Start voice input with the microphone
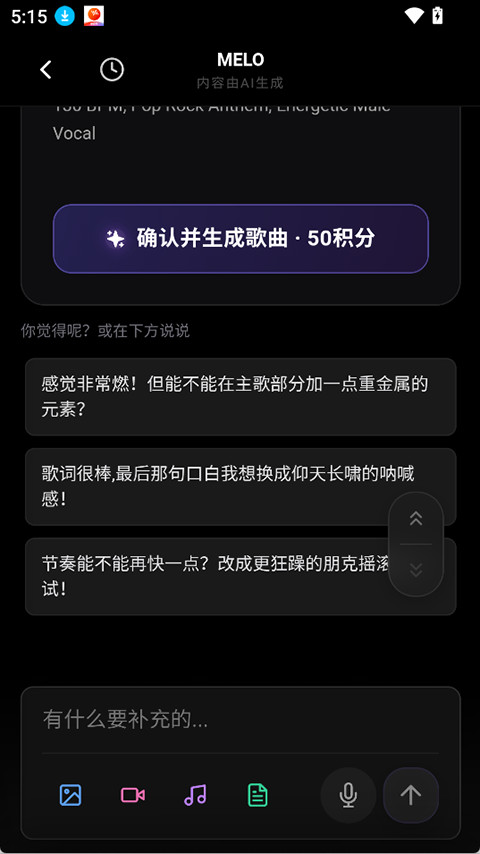The image size is (480, 854). 348,795
